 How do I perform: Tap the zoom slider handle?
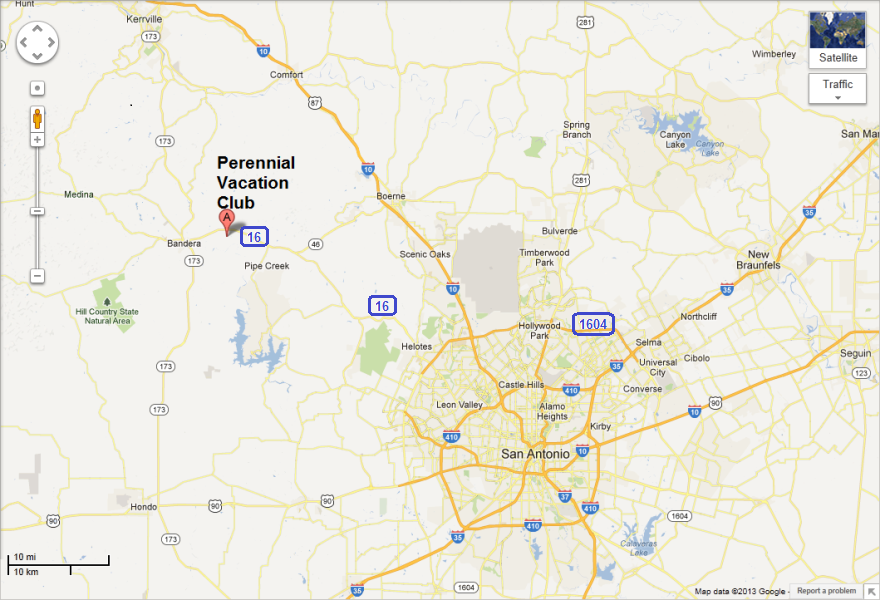tap(37, 211)
